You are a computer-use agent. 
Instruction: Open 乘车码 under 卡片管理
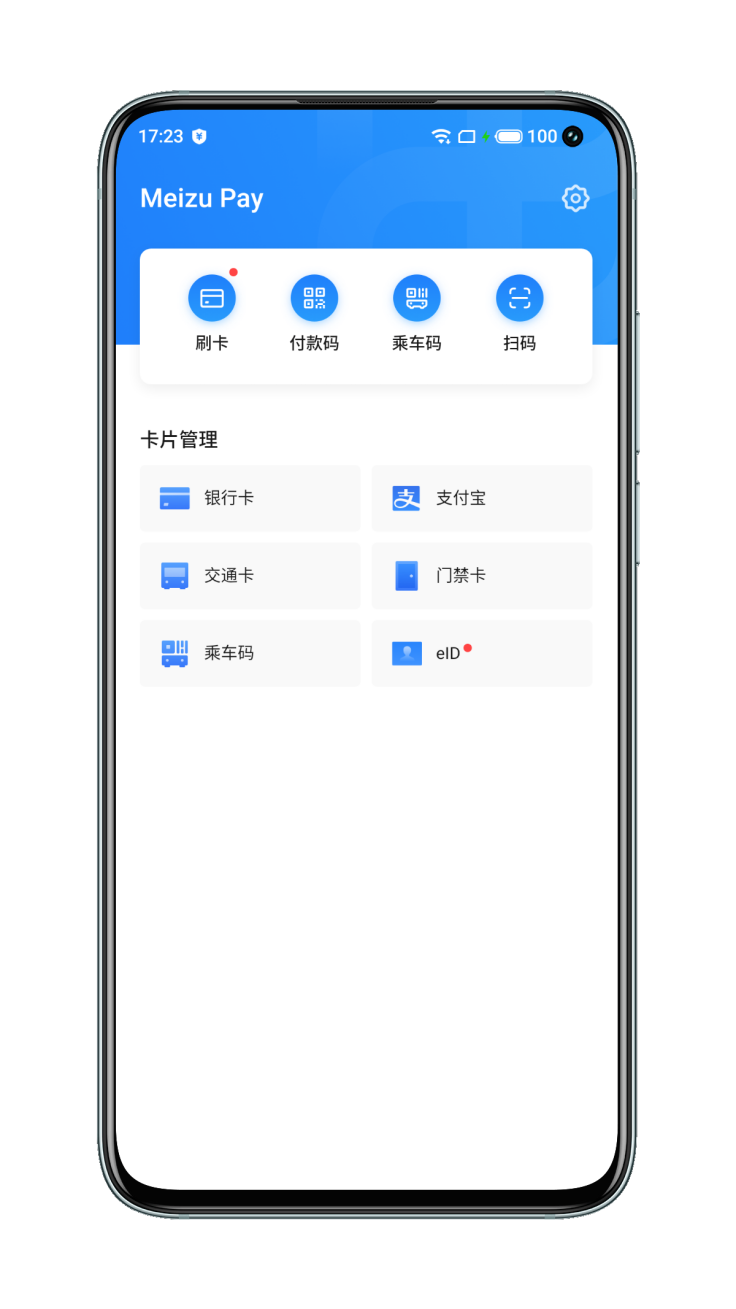[250, 653]
